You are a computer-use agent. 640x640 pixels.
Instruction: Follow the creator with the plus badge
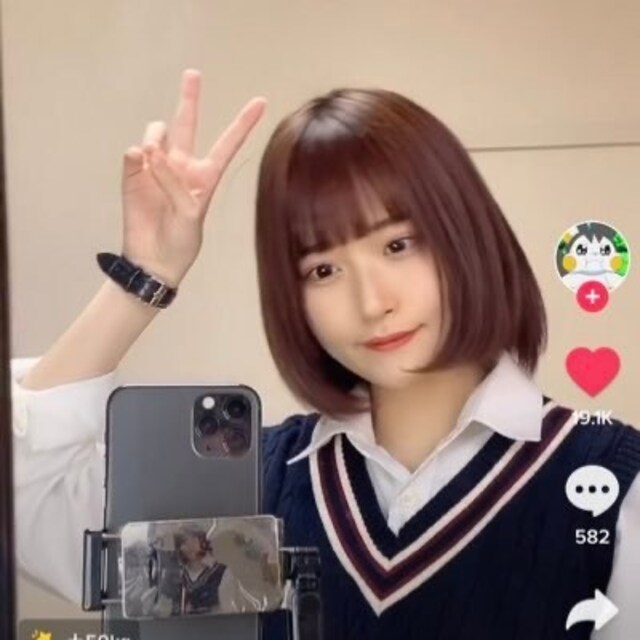593,297
